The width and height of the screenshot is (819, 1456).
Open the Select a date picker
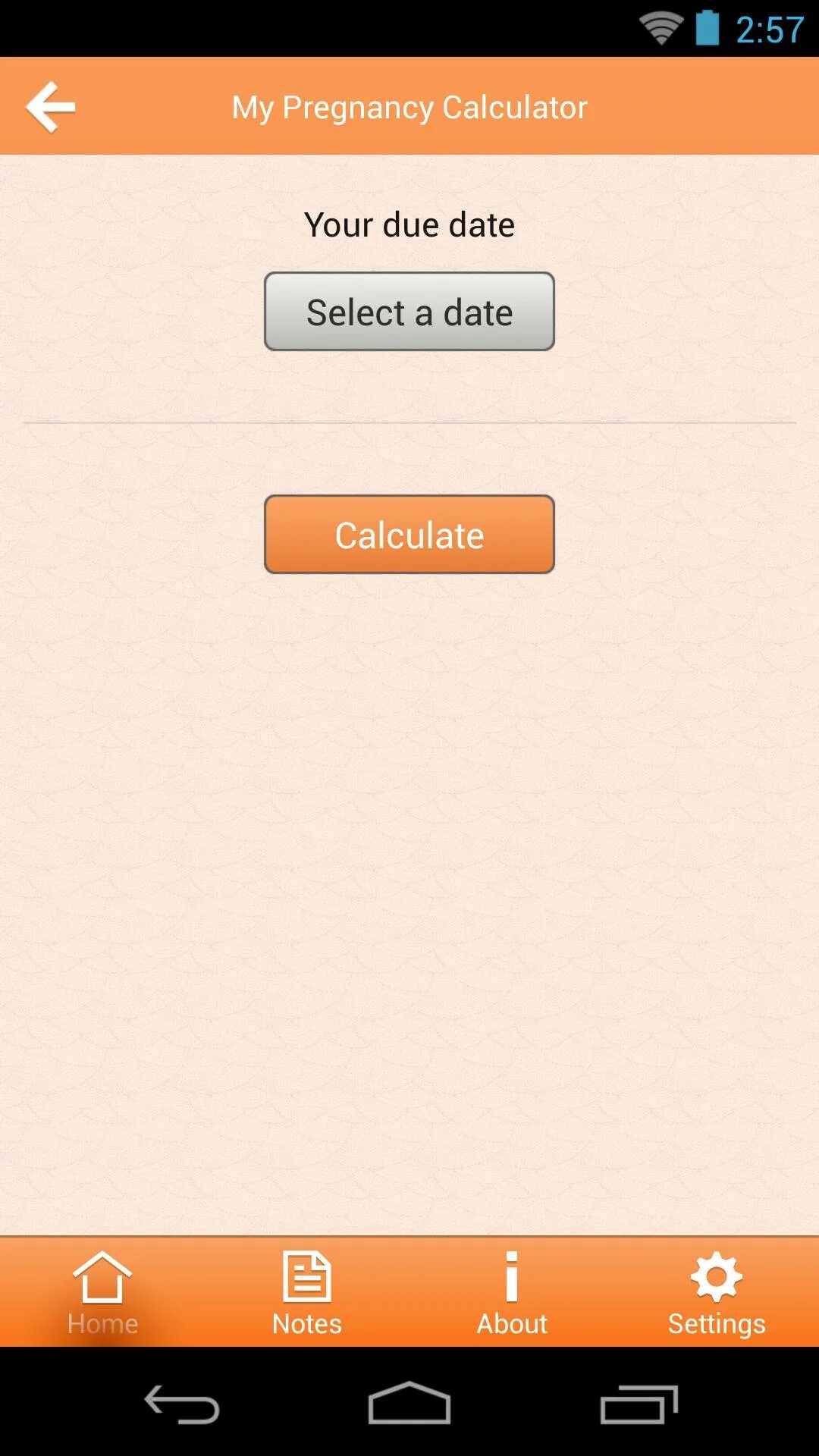[409, 312]
